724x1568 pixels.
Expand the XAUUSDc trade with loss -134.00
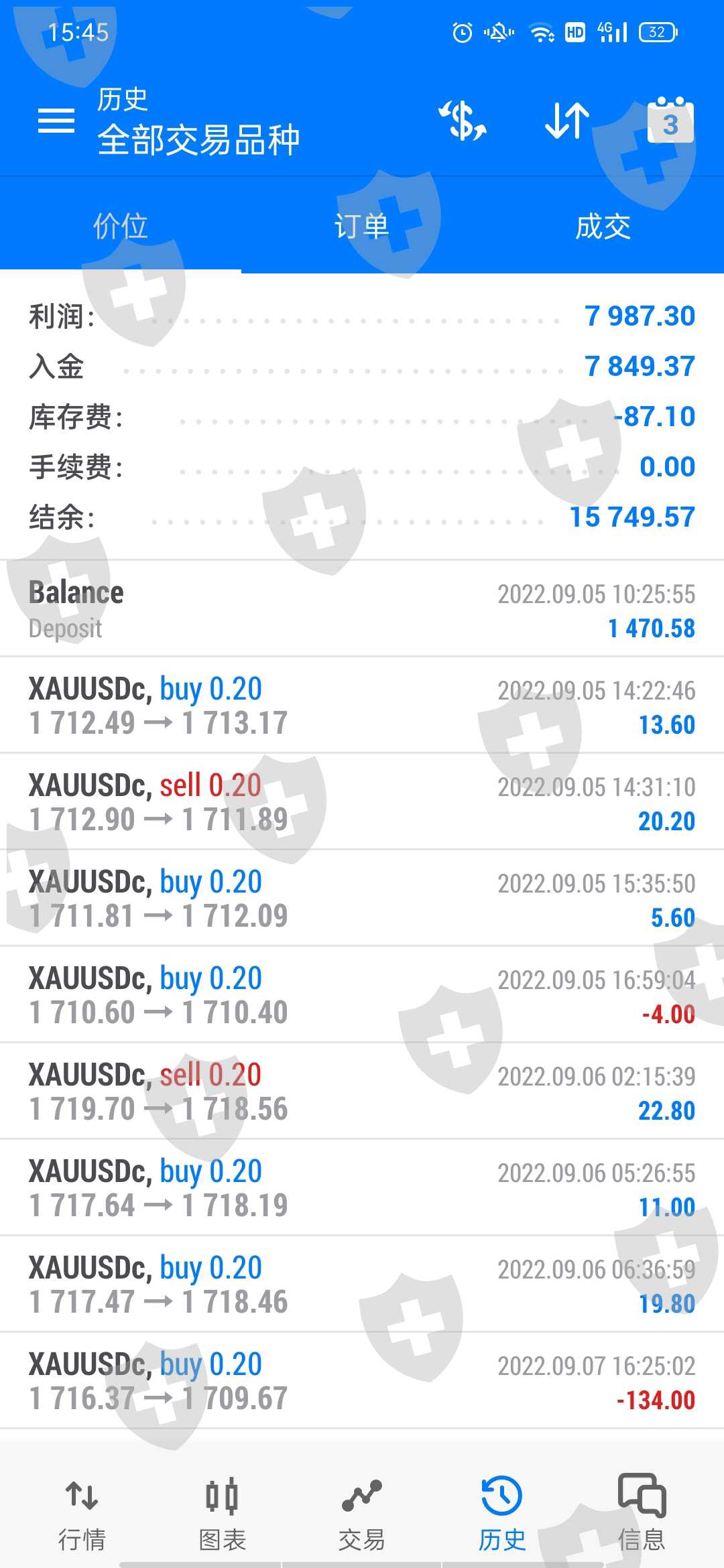(x=362, y=1381)
